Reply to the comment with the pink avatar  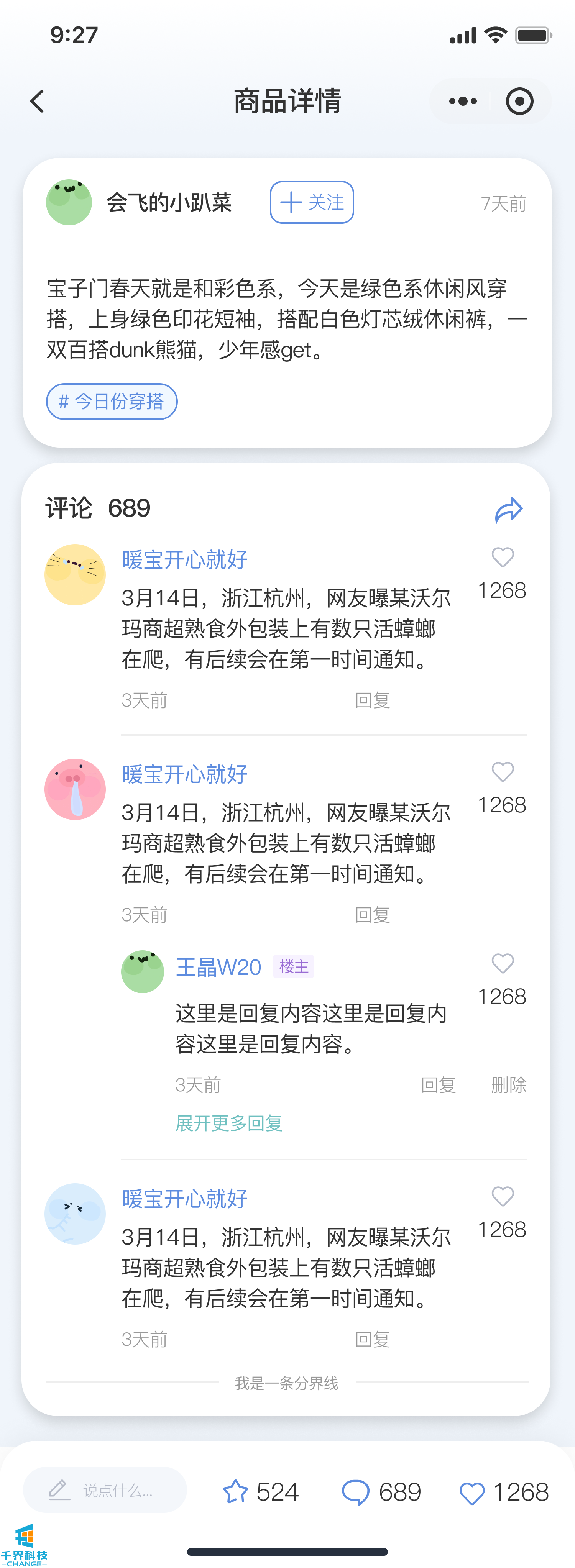(372, 915)
